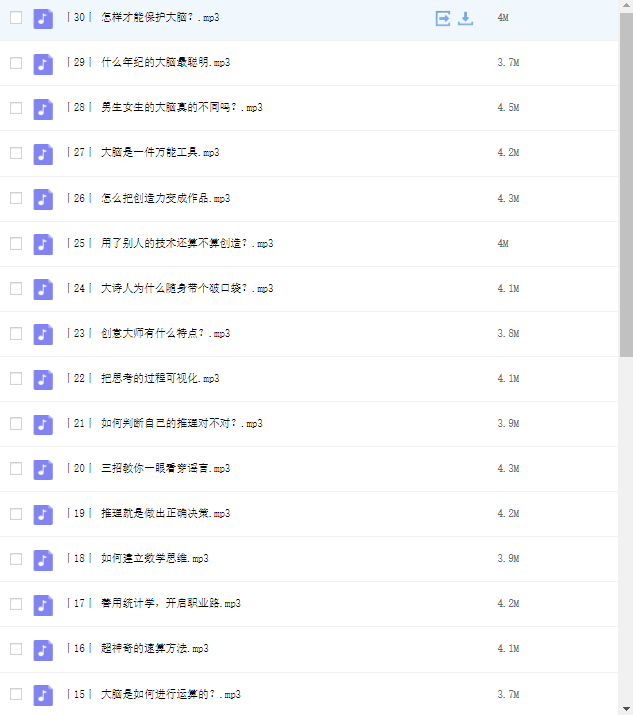633x715 pixels.
Task: Tap the share icon on the row 30 file
Action: (443, 18)
